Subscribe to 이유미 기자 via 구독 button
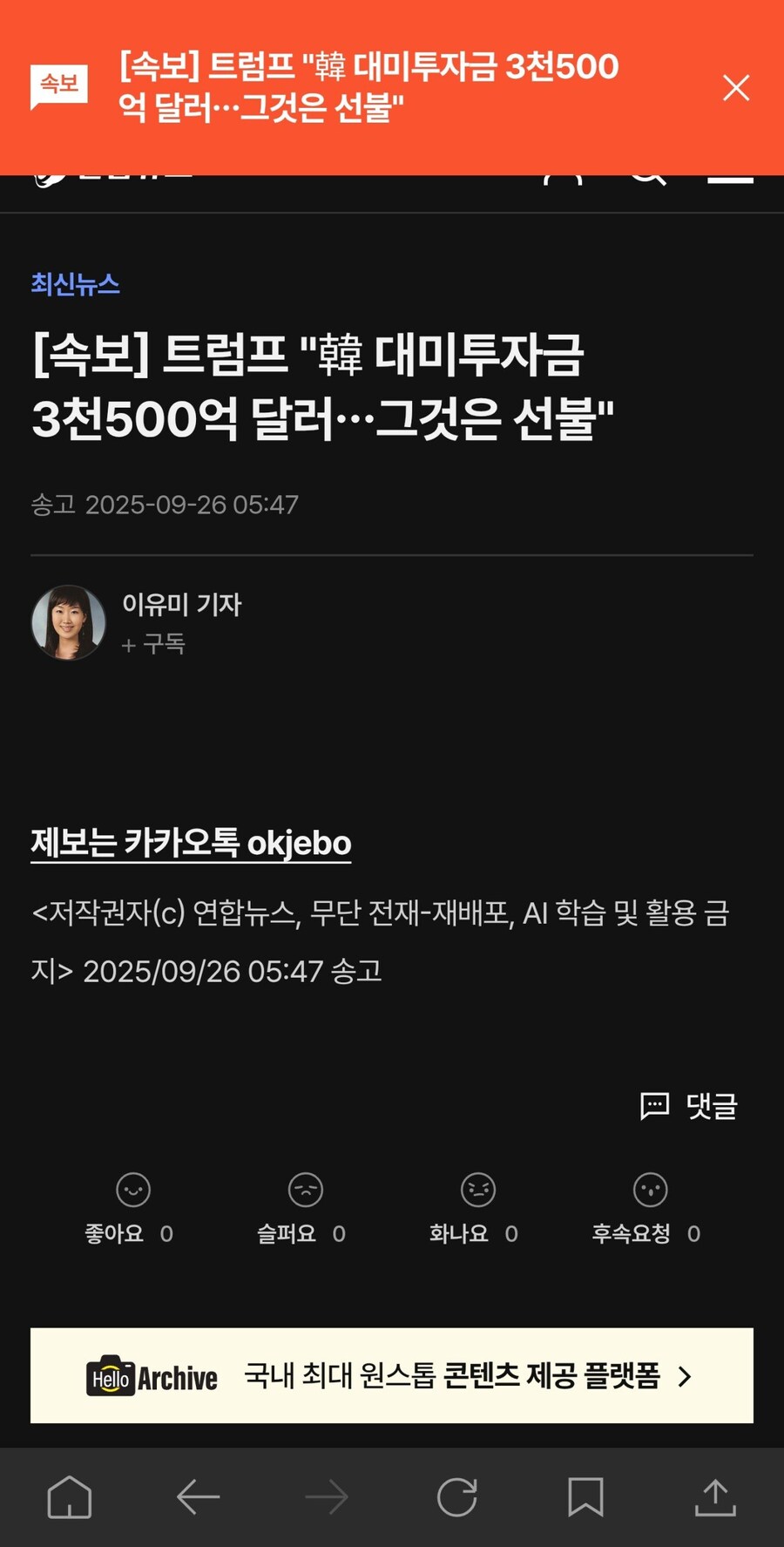The image size is (784, 1547). coord(155,645)
